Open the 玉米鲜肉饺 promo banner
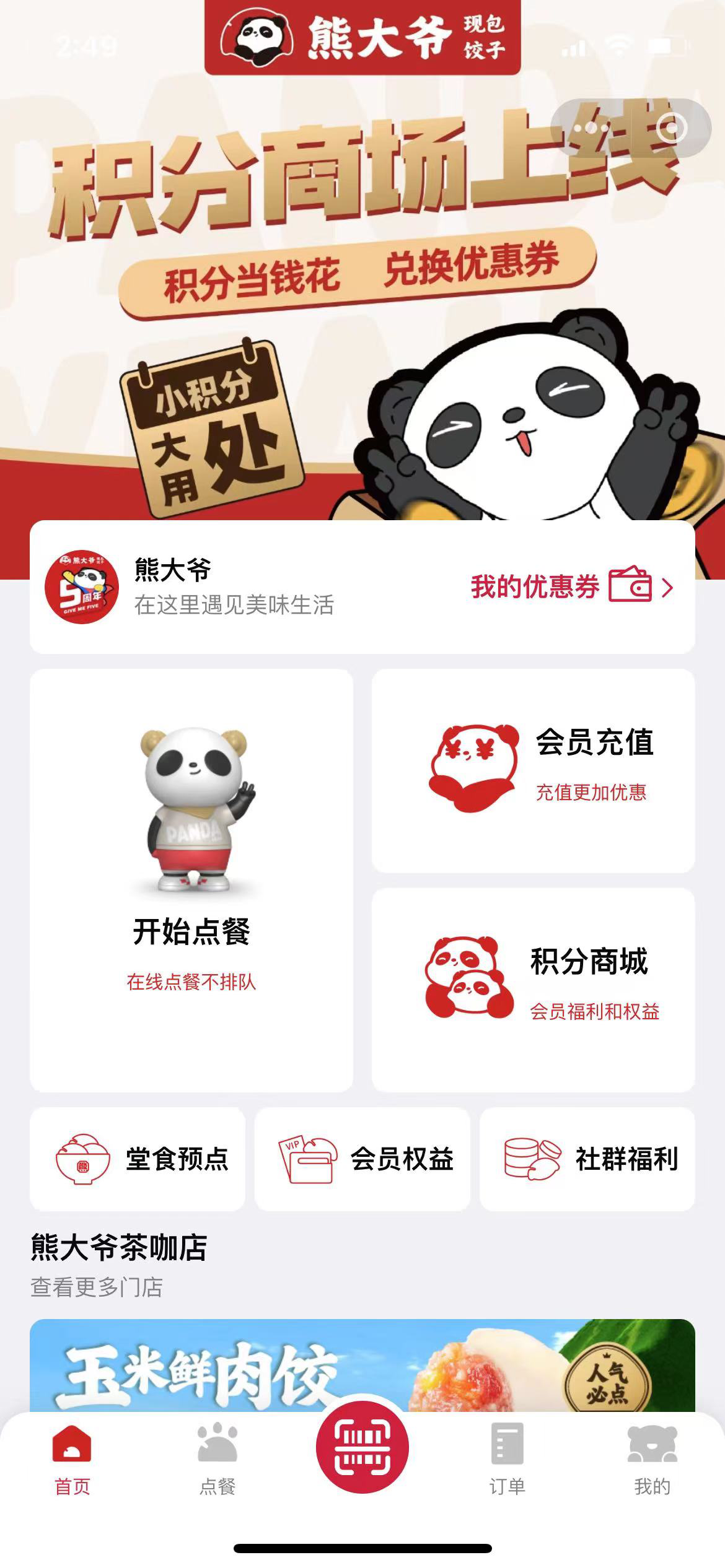 click(x=362, y=1365)
